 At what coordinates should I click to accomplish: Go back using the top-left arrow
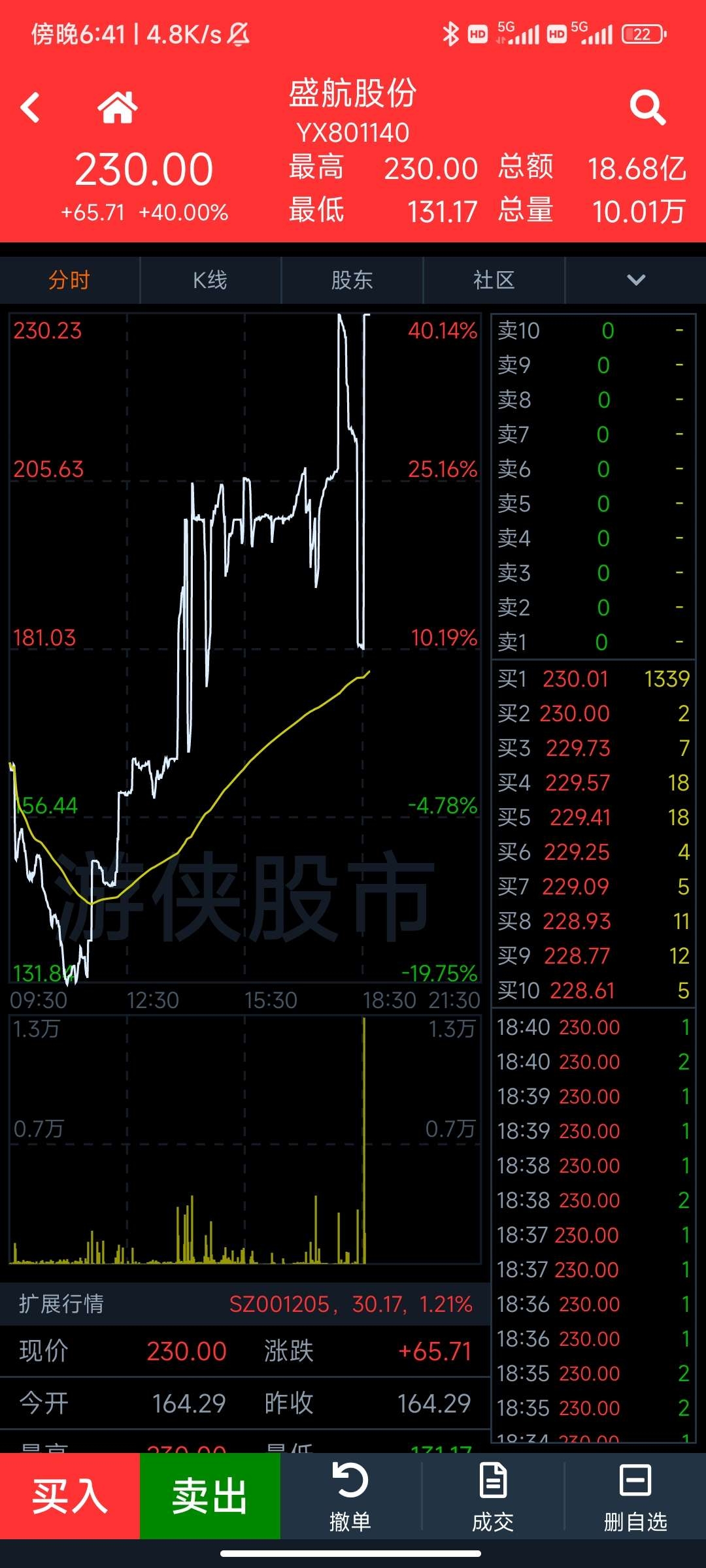click(x=30, y=108)
